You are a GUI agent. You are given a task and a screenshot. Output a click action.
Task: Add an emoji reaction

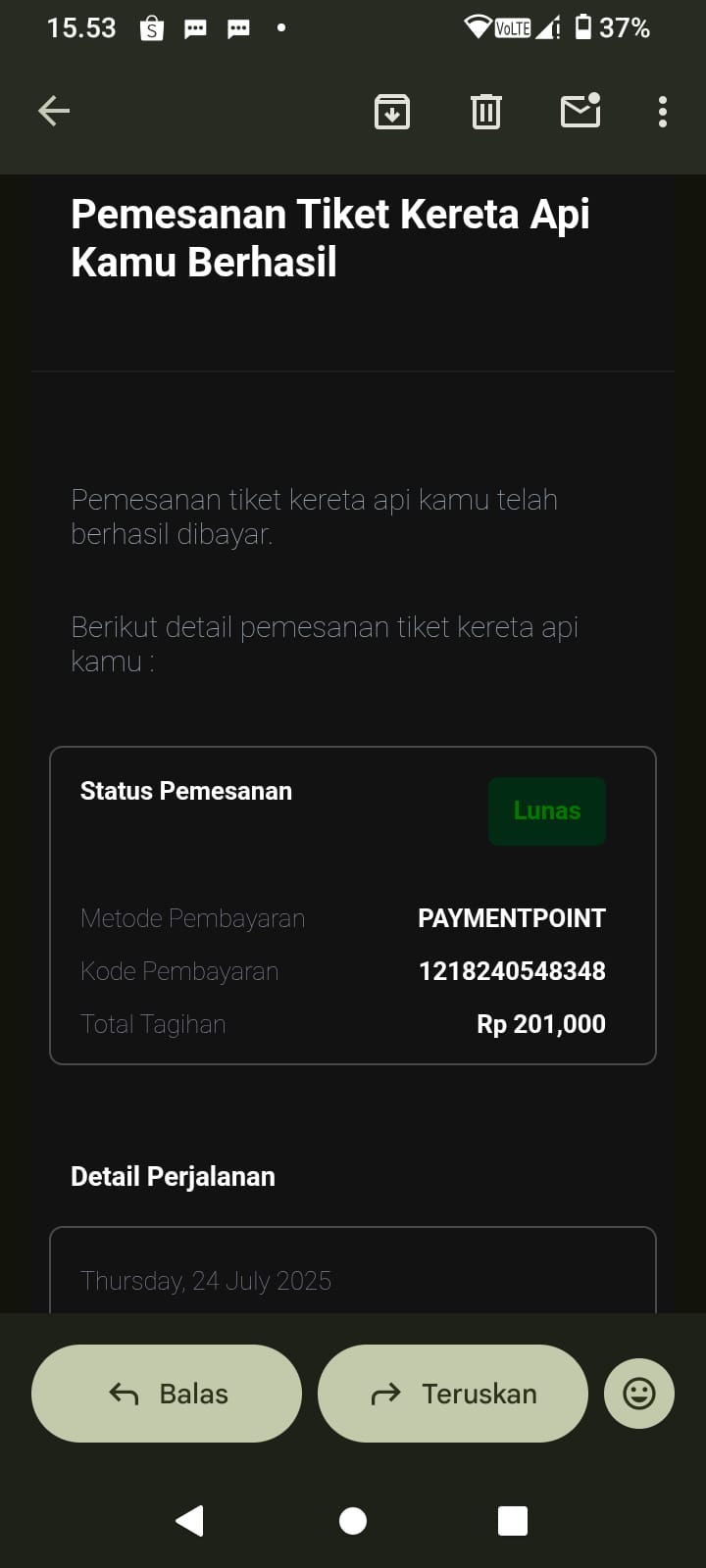tap(639, 1394)
